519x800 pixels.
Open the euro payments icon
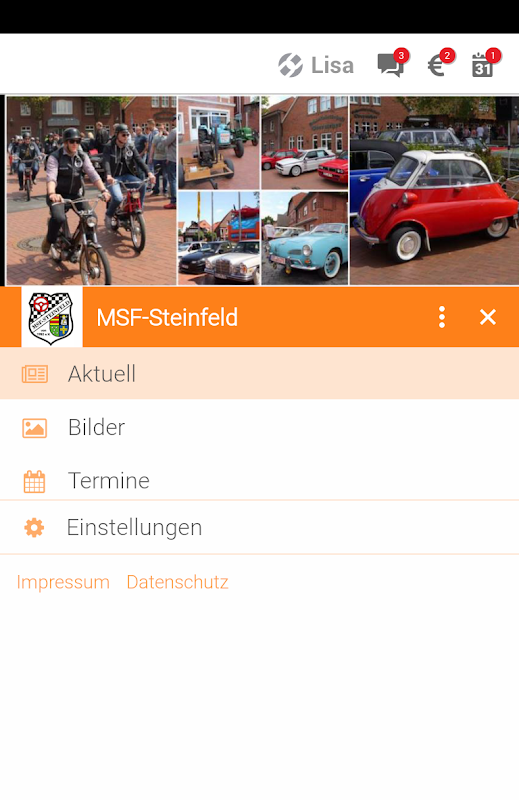coord(439,65)
